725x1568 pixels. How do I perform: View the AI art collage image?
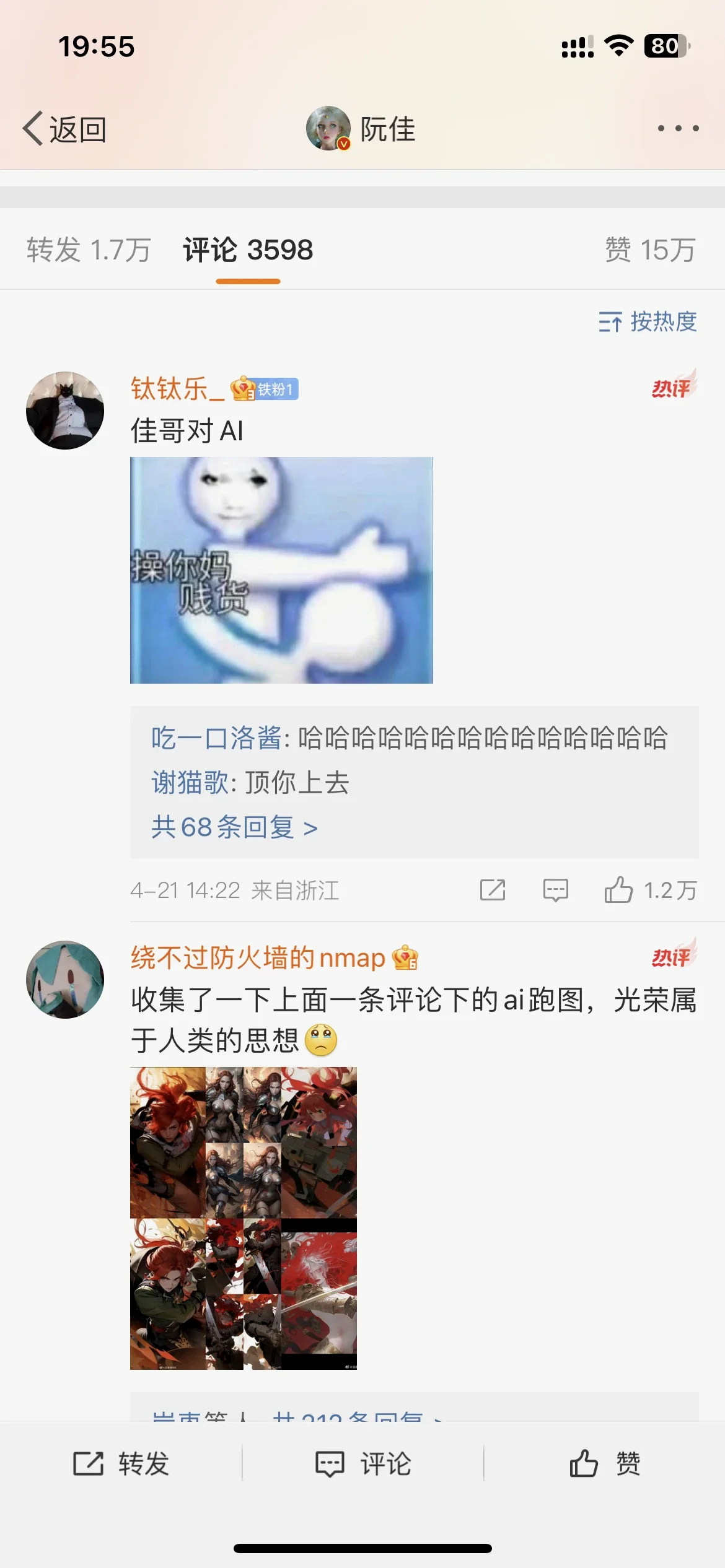[x=244, y=1217]
